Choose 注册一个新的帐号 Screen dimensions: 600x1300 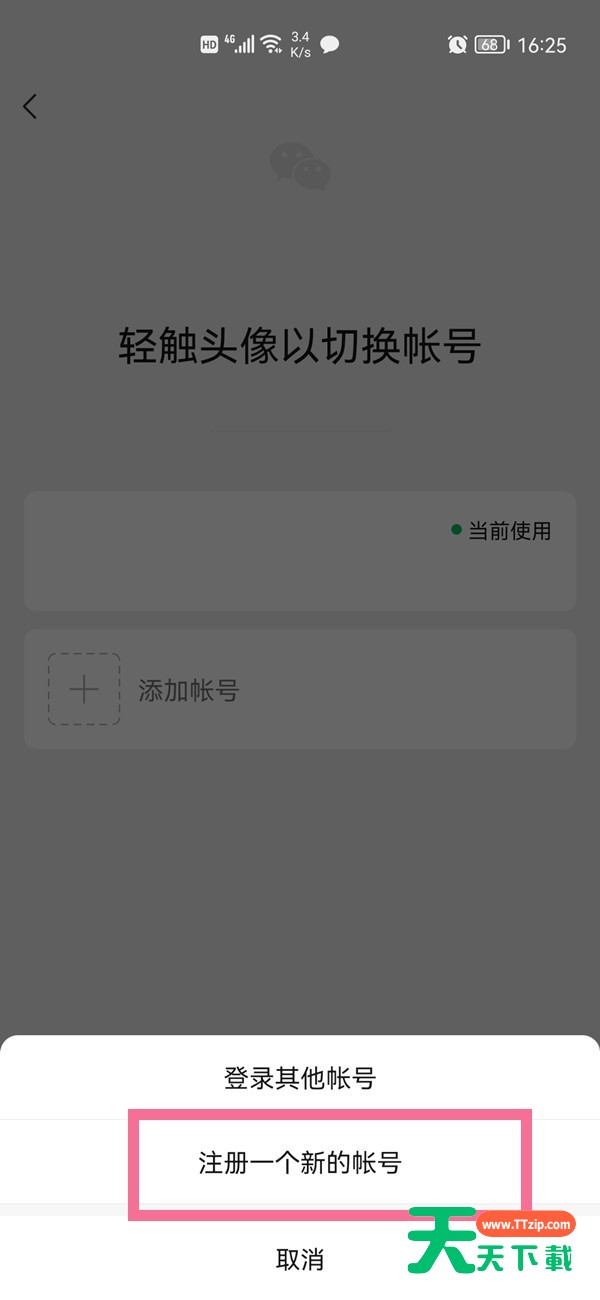point(300,1163)
